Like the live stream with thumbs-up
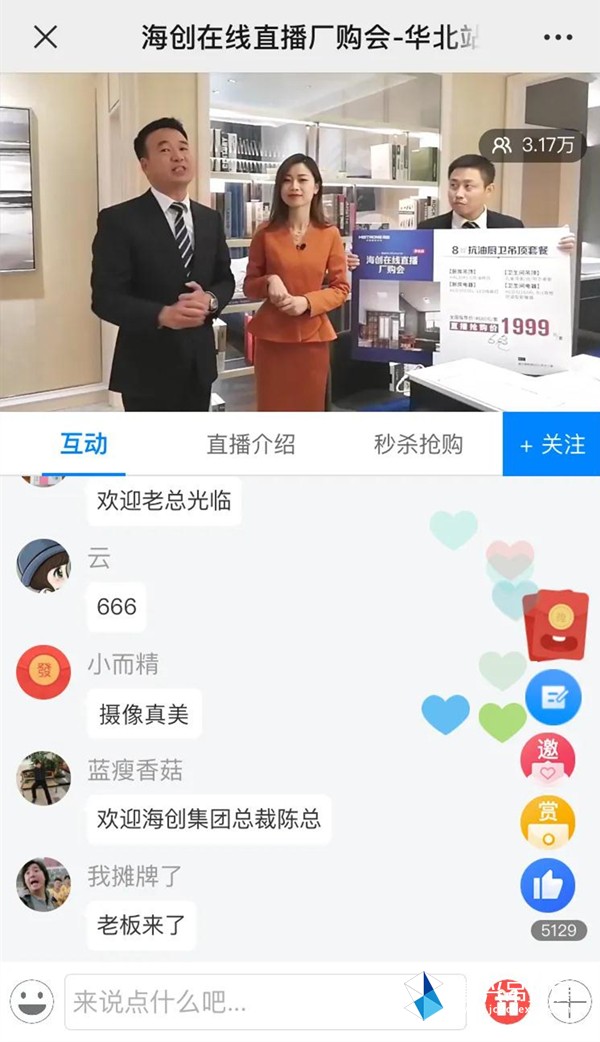Viewport: 600px width, 1042px height. (548, 885)
